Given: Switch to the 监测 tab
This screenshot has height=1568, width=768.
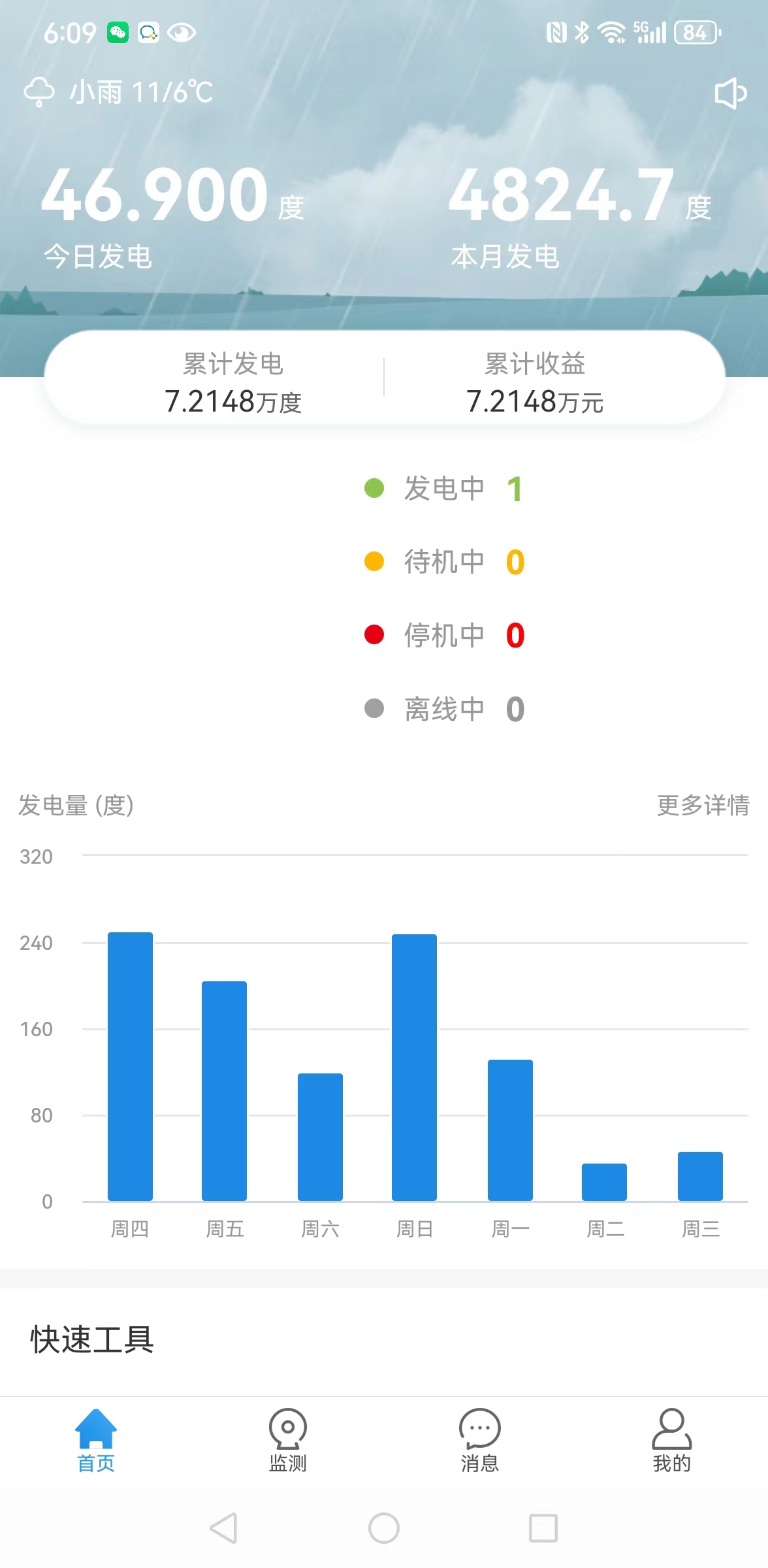Looking at the screenshot, I should tap(287, 1440).
